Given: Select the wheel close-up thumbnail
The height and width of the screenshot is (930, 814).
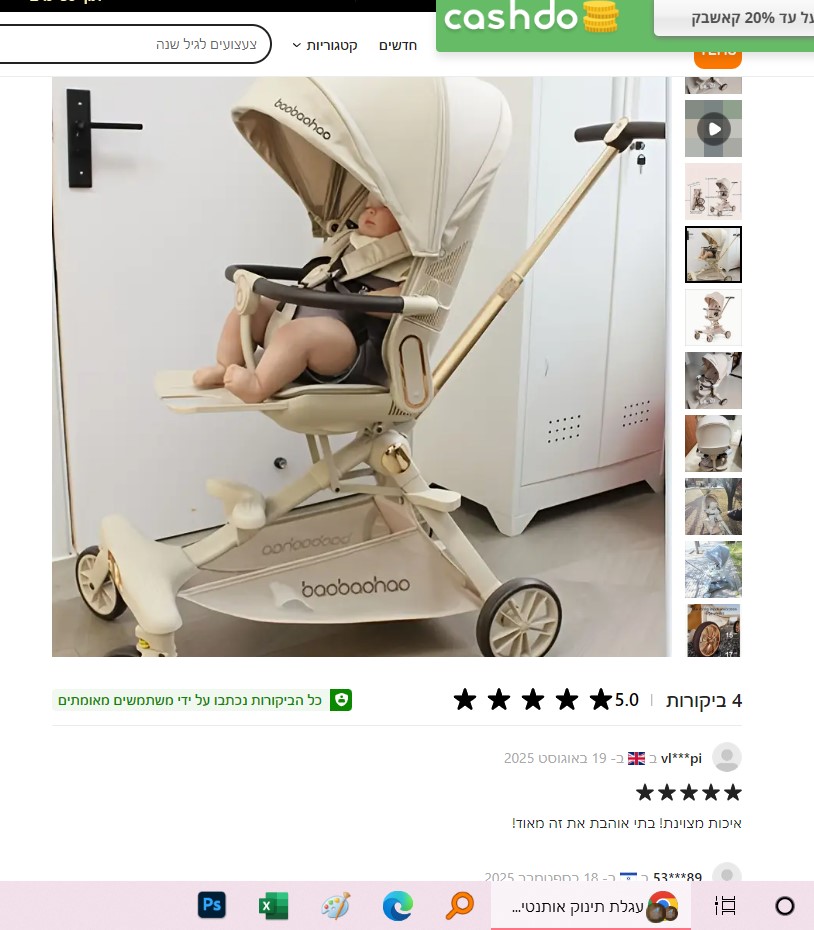Looking at the screenshot, I should click(713, 630).
